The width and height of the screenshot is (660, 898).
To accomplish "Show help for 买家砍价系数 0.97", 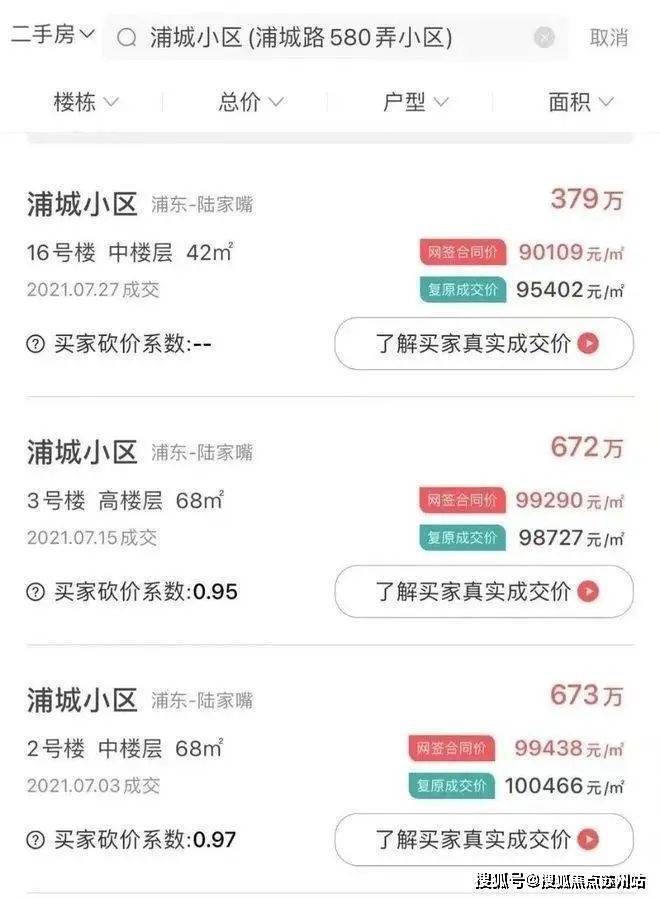I will click(36, 839).
